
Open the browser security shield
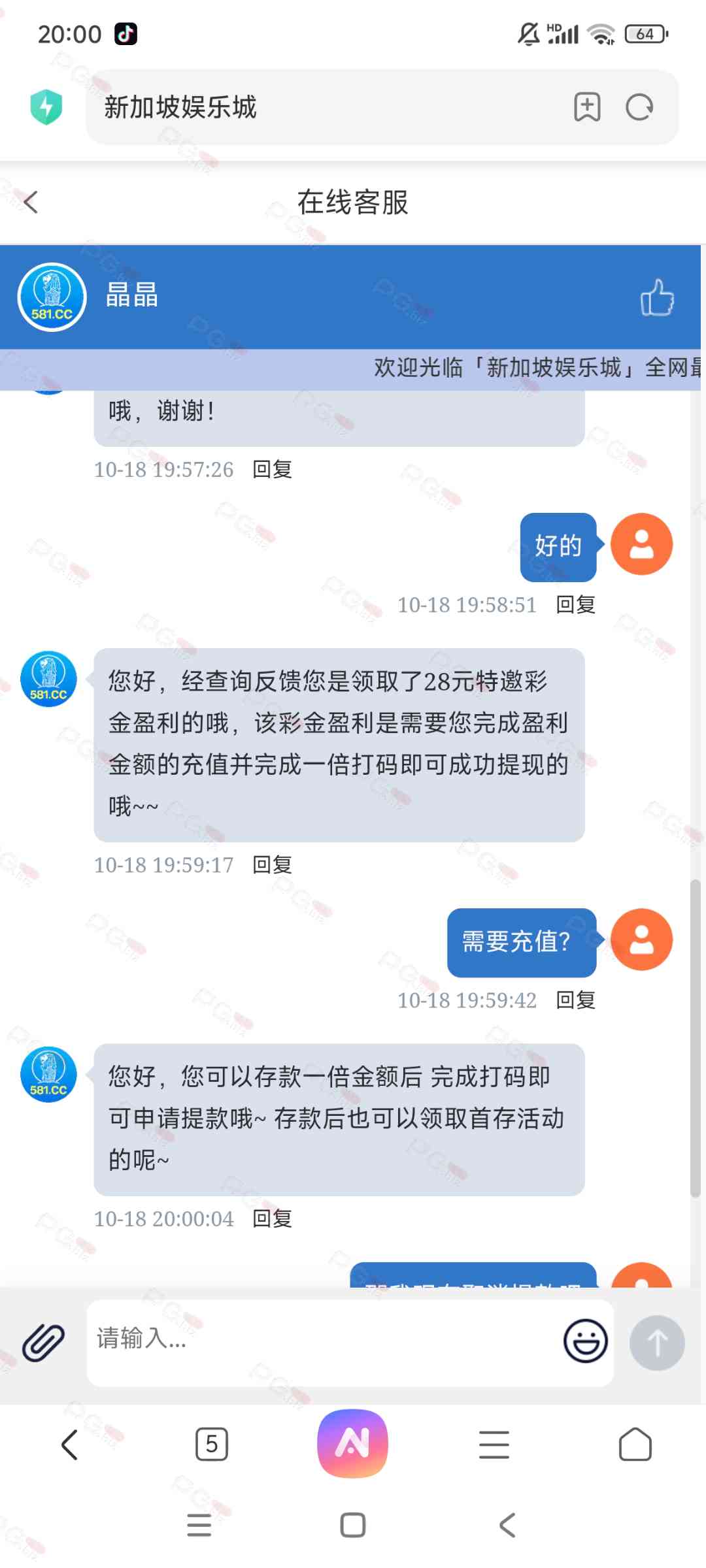[46, 107]
